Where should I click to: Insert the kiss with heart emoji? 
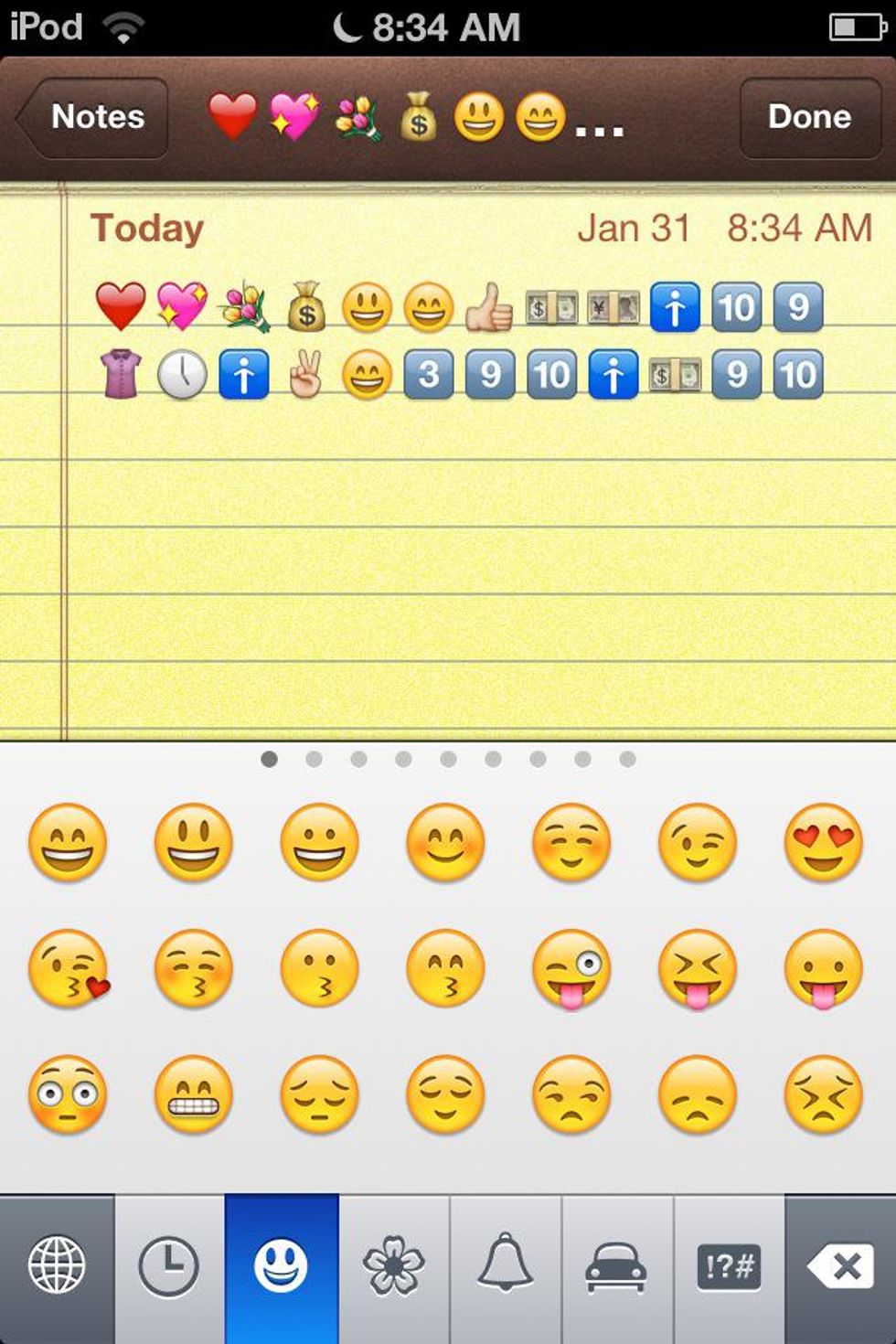(69, 968)
